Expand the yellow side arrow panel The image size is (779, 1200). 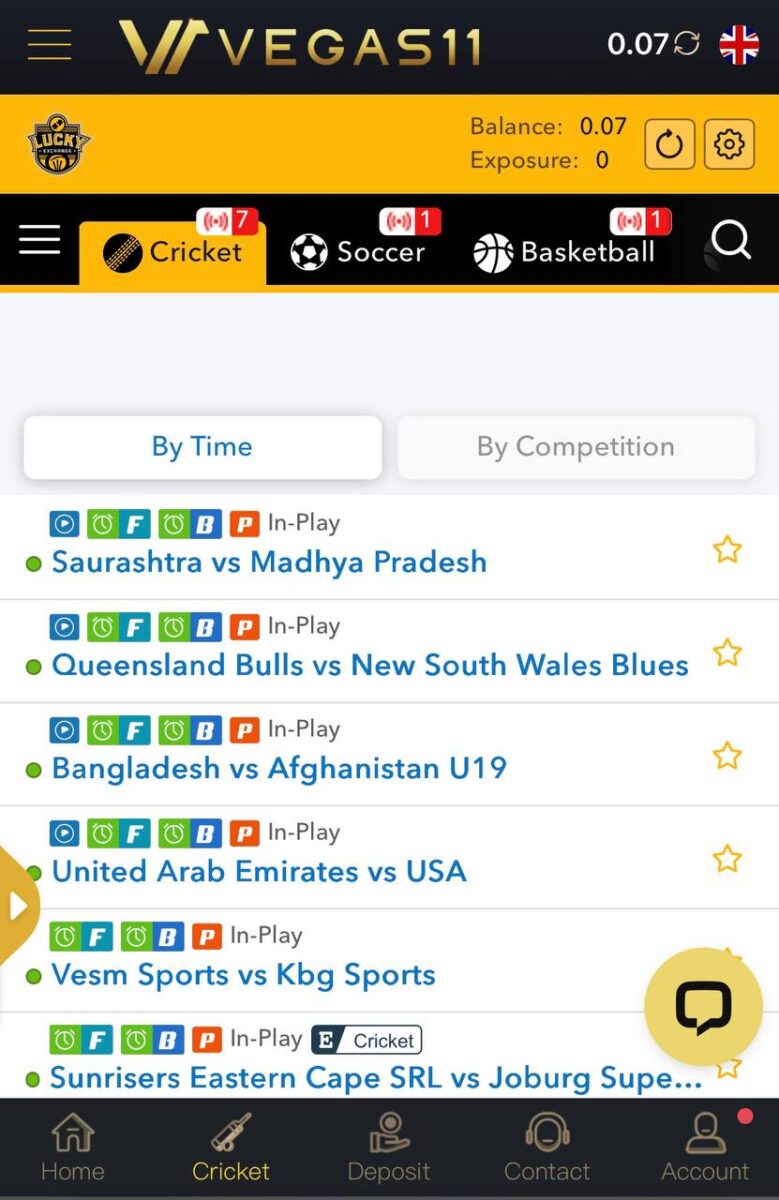17,906
